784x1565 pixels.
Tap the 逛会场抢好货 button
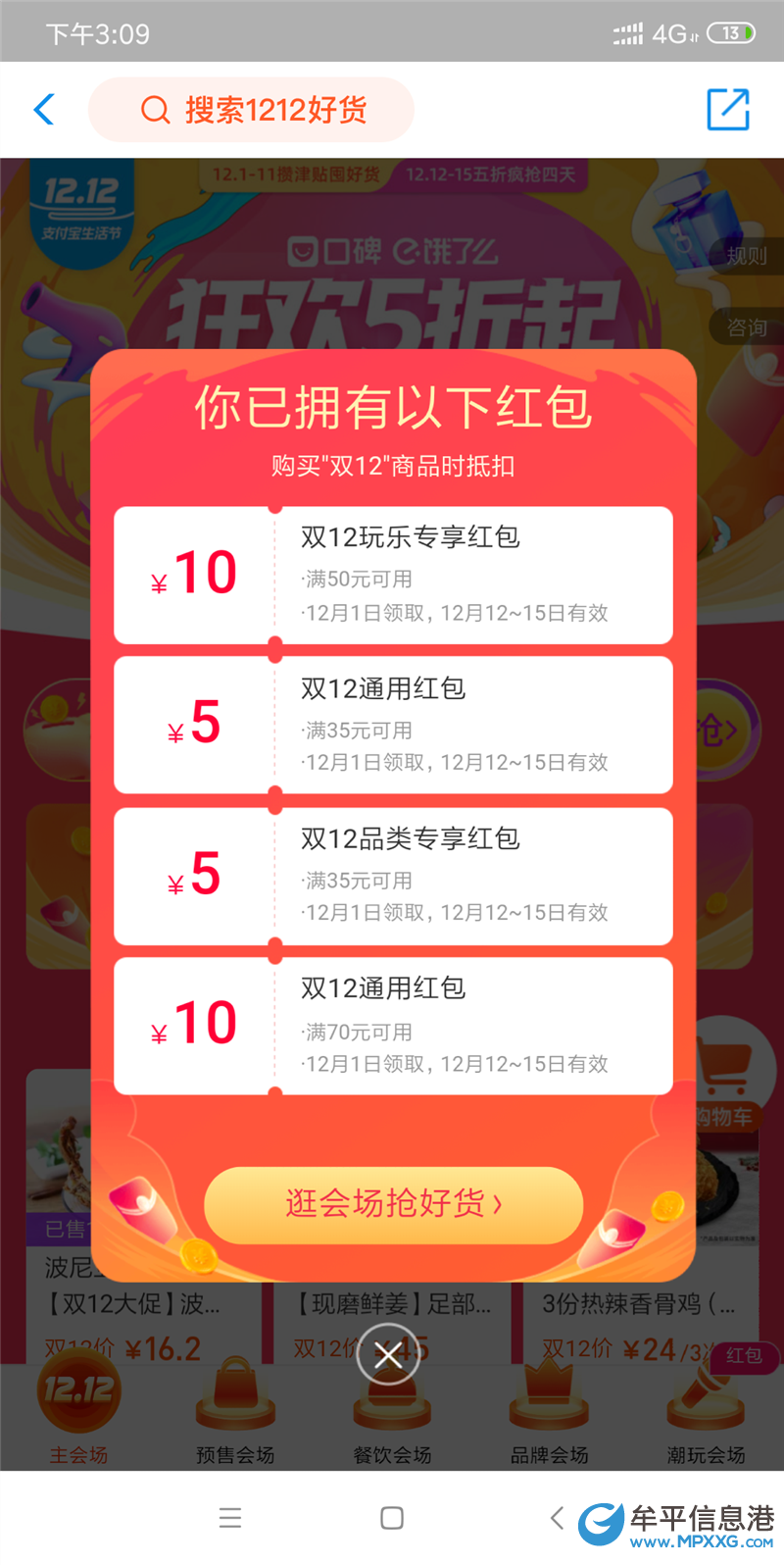click(x=393, y=1203)
